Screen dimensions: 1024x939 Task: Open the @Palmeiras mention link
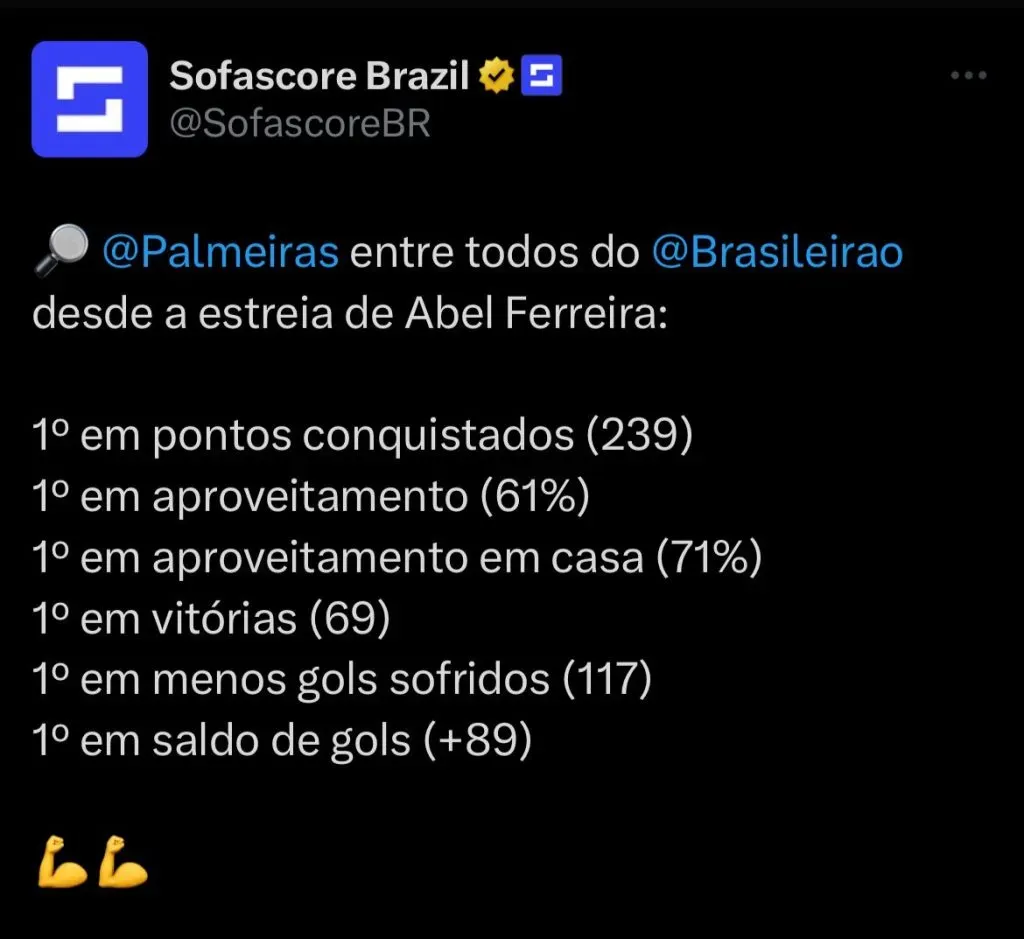(x=220, y=253)
